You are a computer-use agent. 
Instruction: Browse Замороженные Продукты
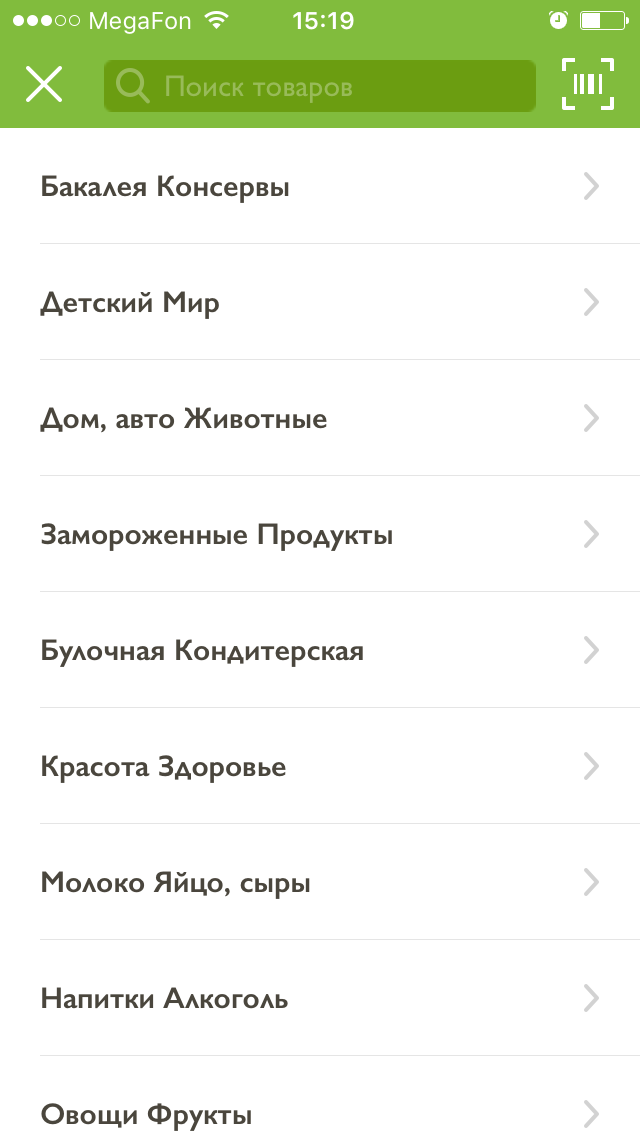coord(320,535)
